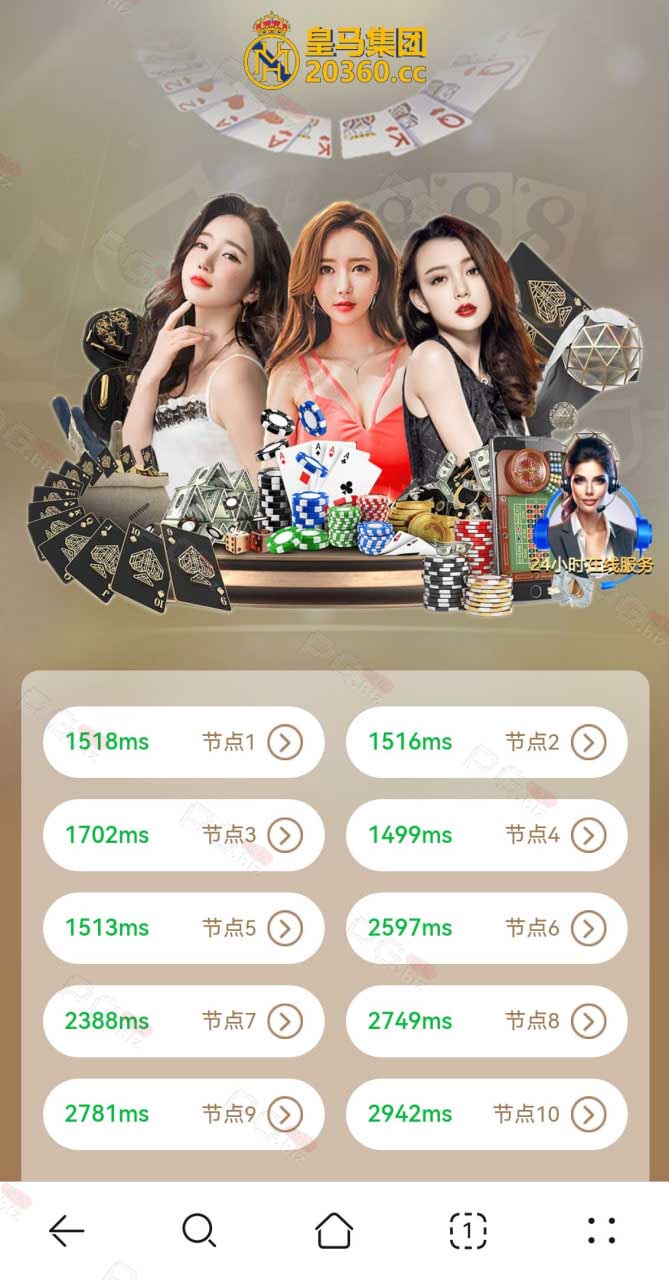Select 节点1 with 1518ms latency
The image size is (669, 1280).
[184, 742]
